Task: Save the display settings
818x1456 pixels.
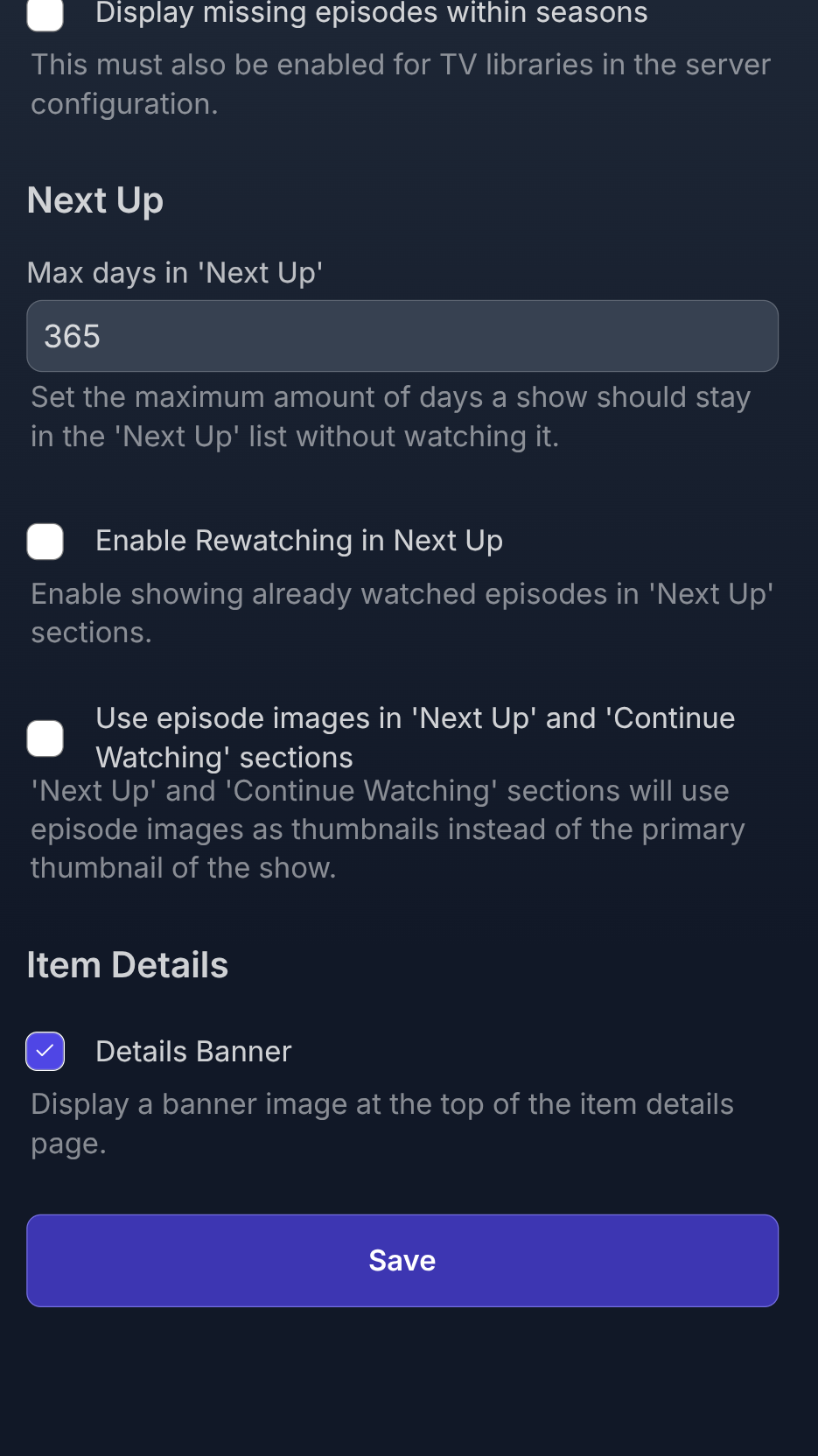Action: (402, 1260)
